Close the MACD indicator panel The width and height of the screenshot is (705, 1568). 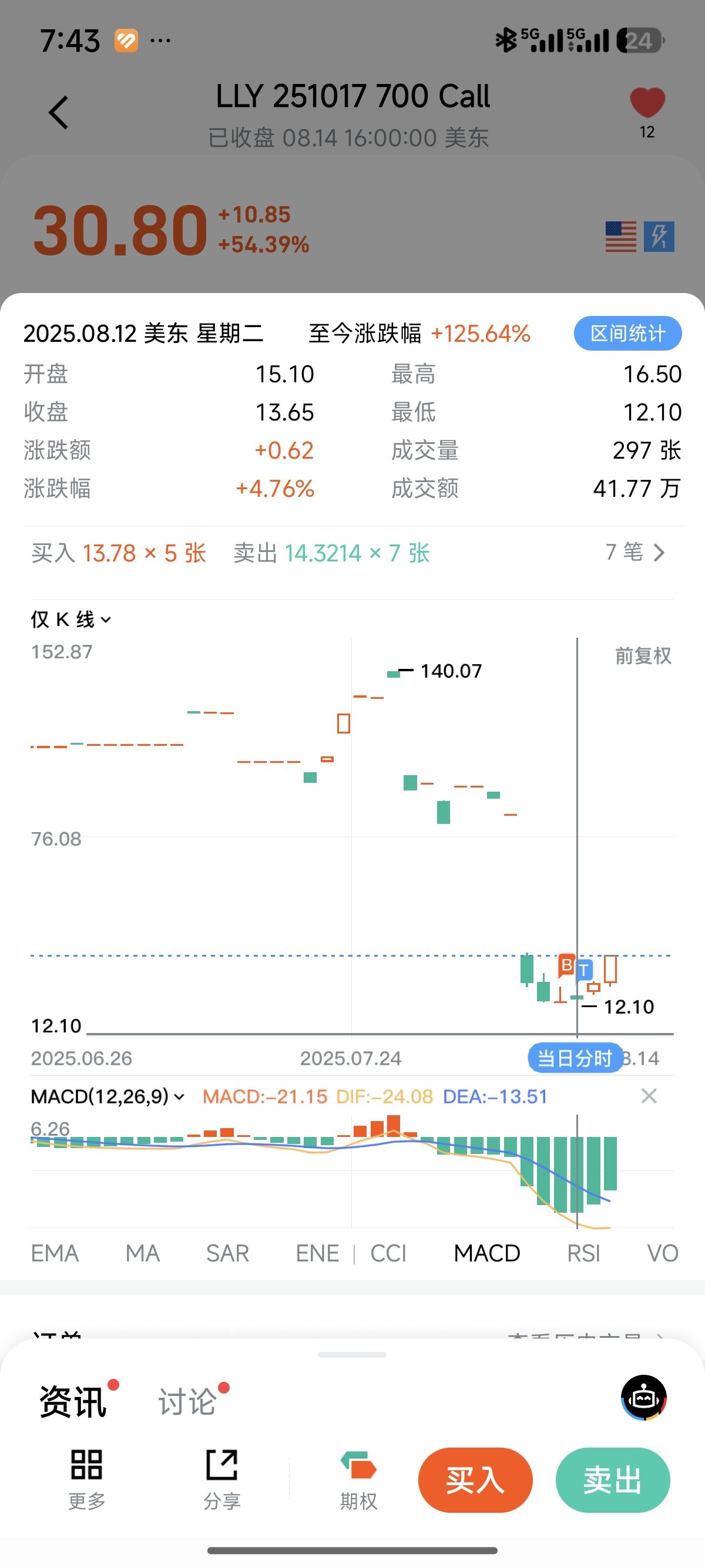coord(649,1096)
